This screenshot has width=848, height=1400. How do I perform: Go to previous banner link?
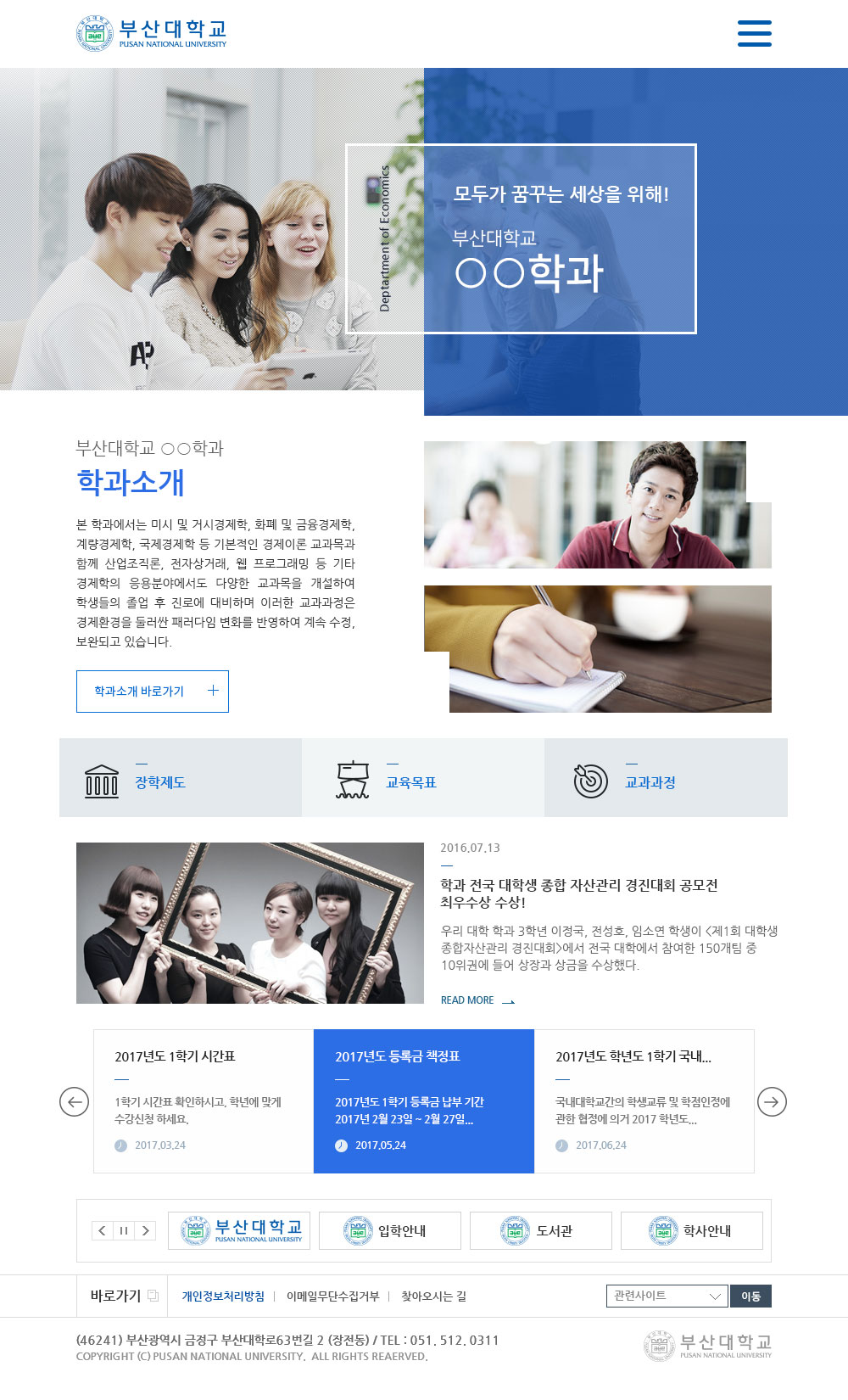(102, 1230)
